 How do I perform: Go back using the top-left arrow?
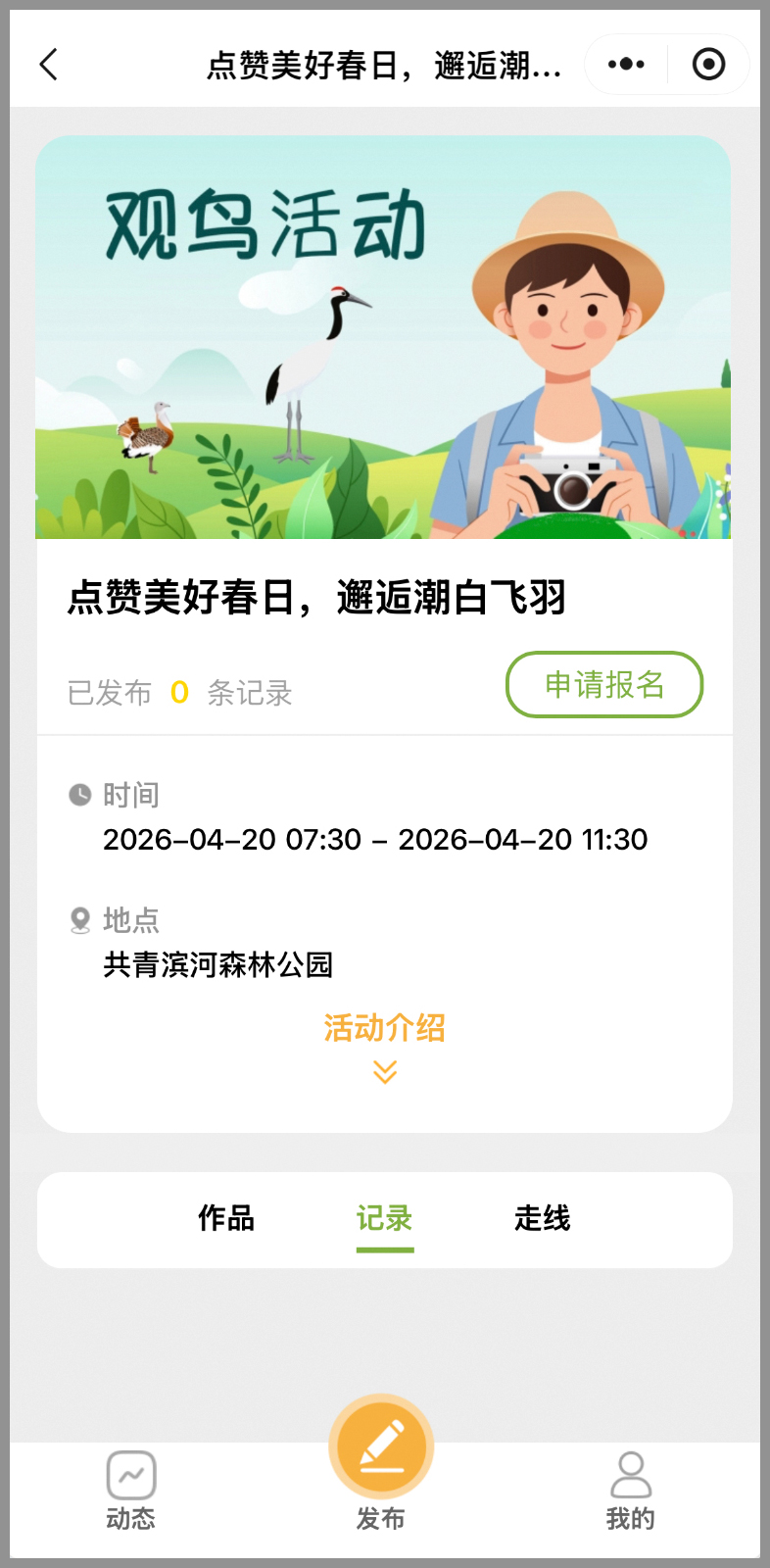(49, 65)
